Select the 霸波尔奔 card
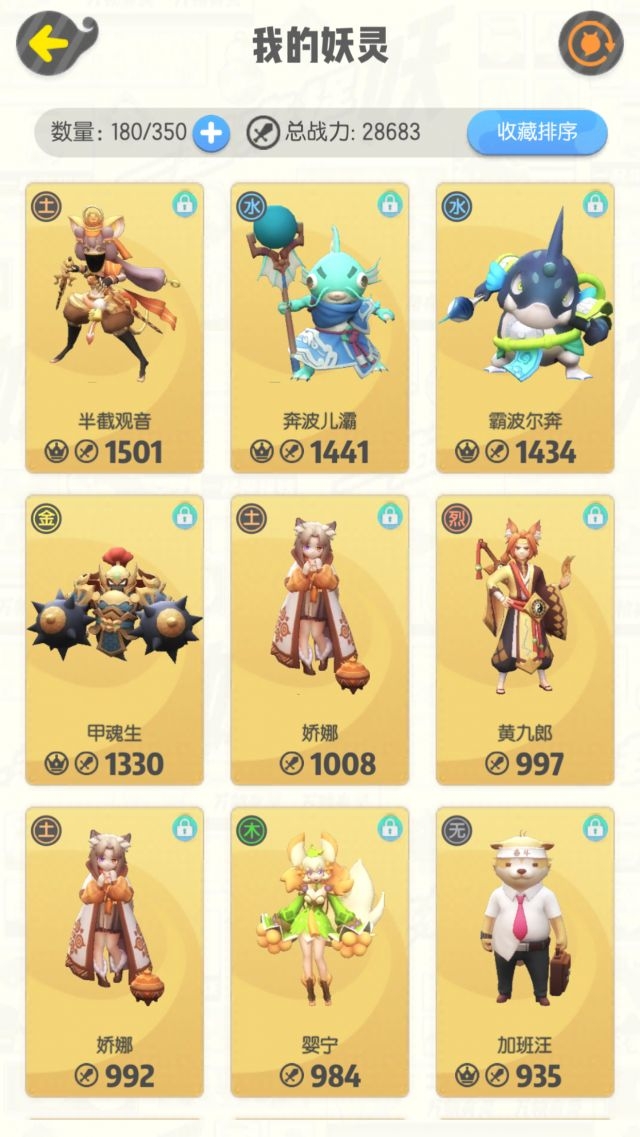640x1137 pixels. coord(526,327)
